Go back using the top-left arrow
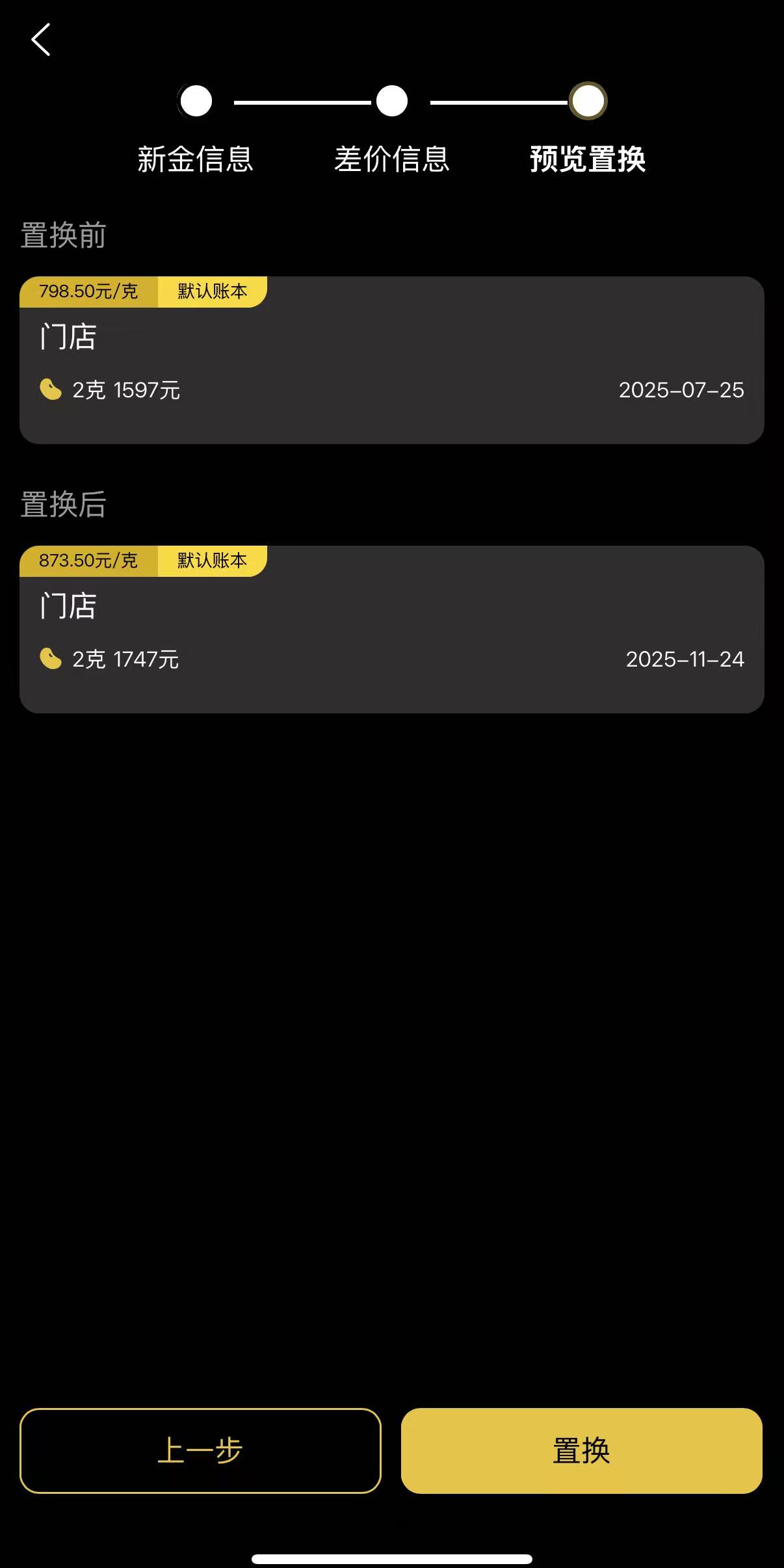 [41, 40]
